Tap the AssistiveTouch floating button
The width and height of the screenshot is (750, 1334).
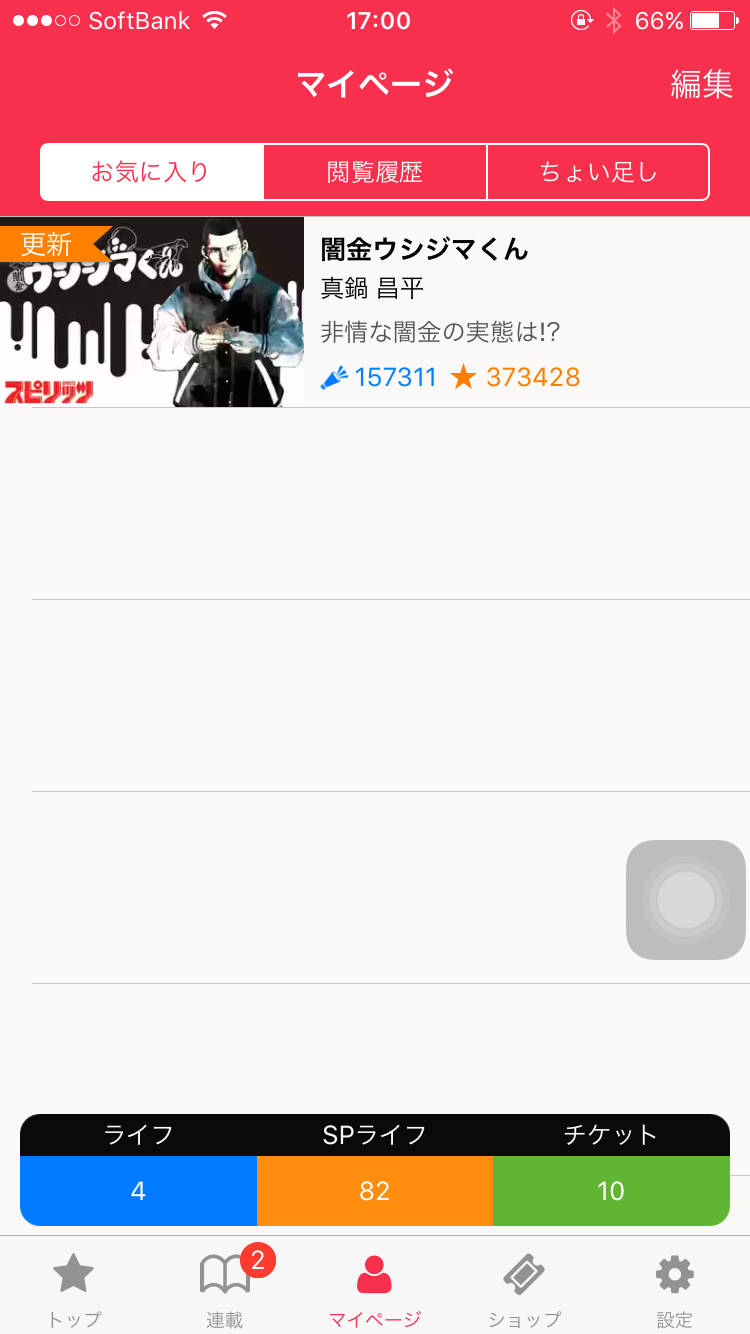(x=686, y=900)
